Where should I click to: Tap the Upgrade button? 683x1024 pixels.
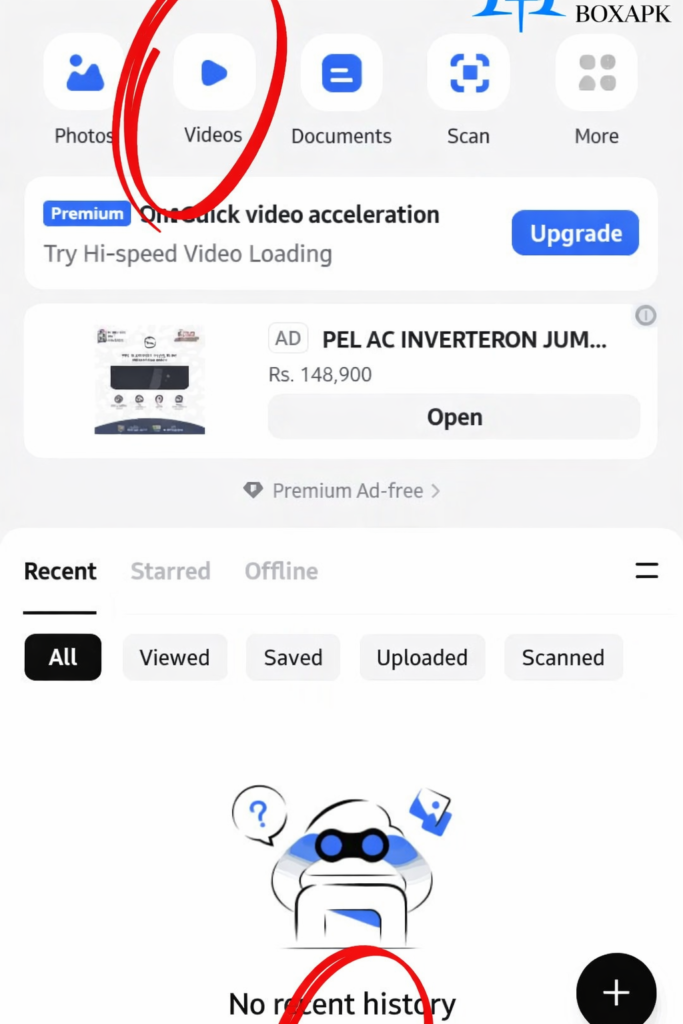coord(575,233)
